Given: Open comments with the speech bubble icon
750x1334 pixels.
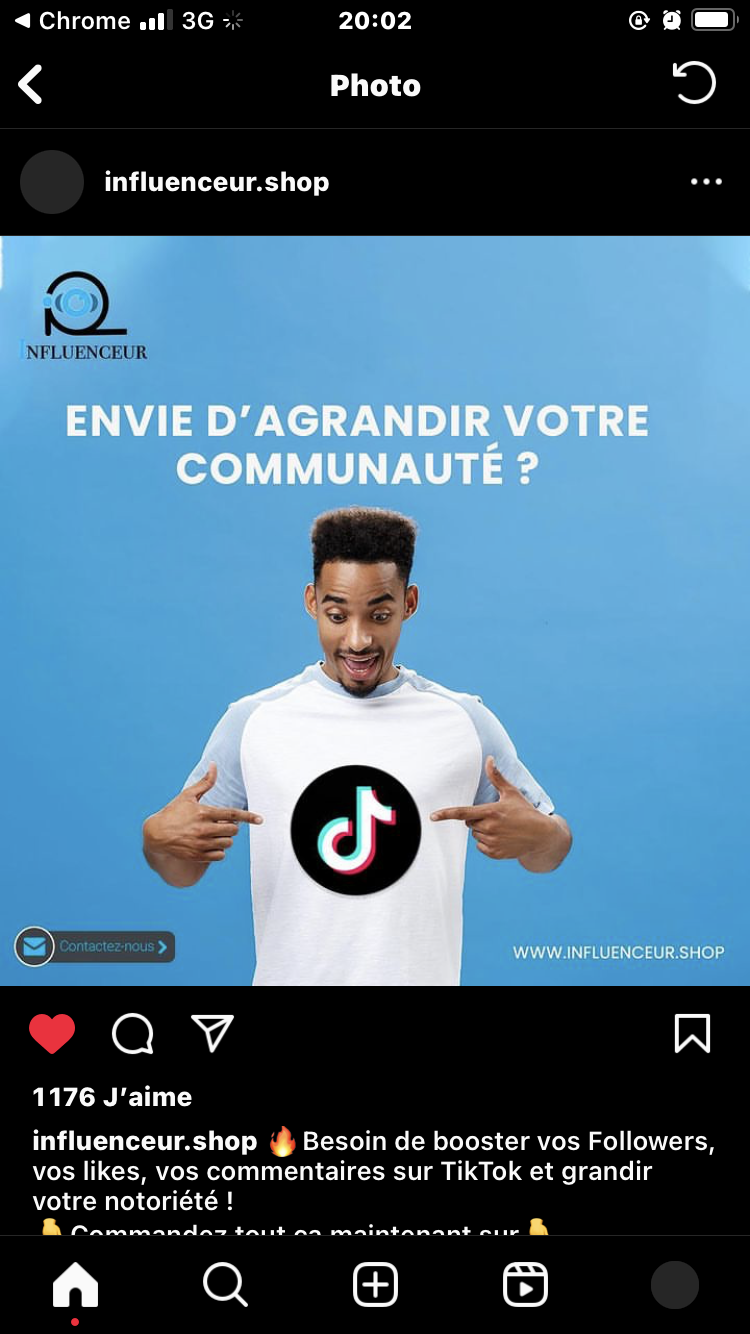Looking at the screenshot, I should click(132, 1034).
